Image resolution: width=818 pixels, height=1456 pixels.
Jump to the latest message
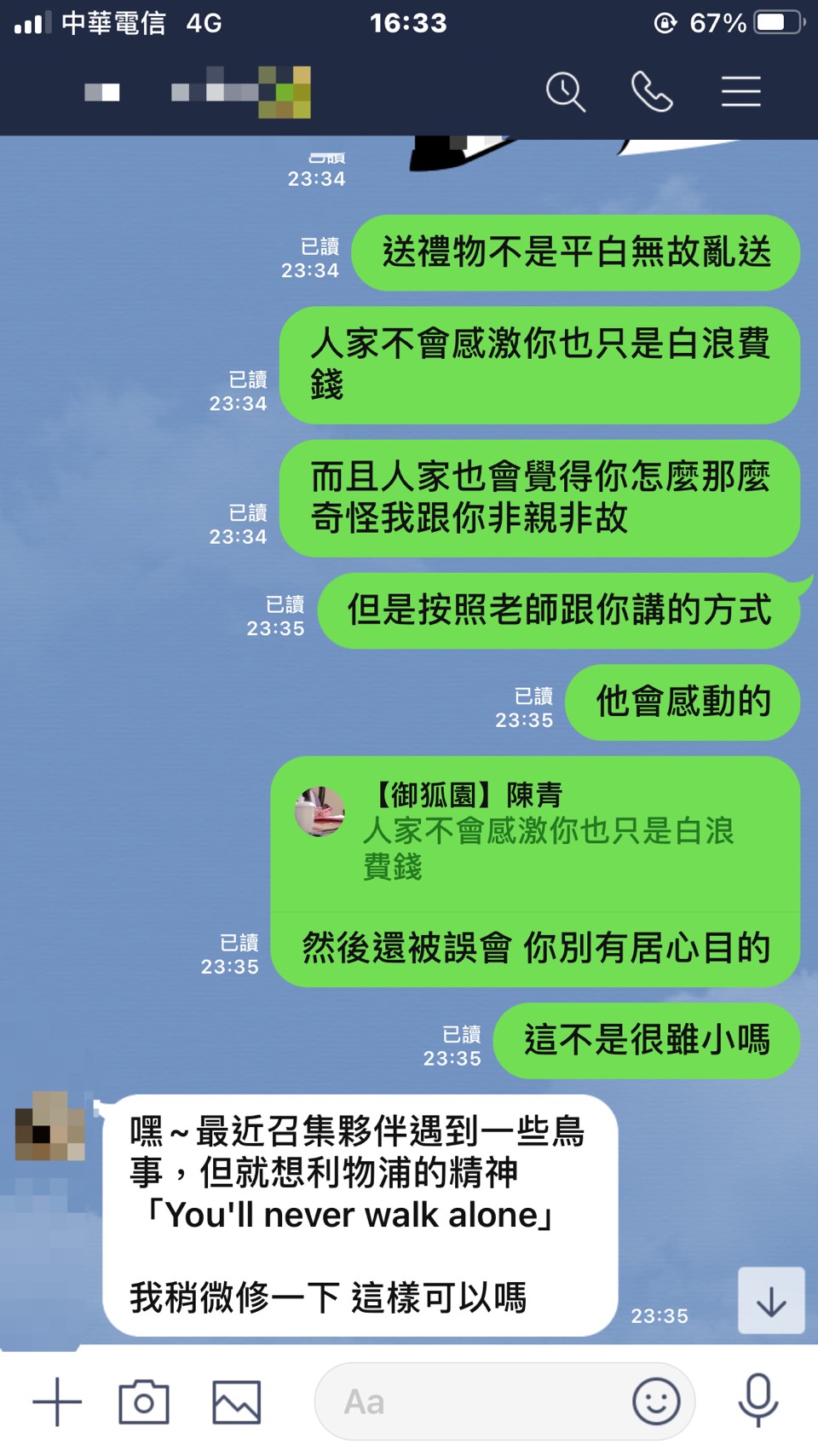tap(771, 1301)
